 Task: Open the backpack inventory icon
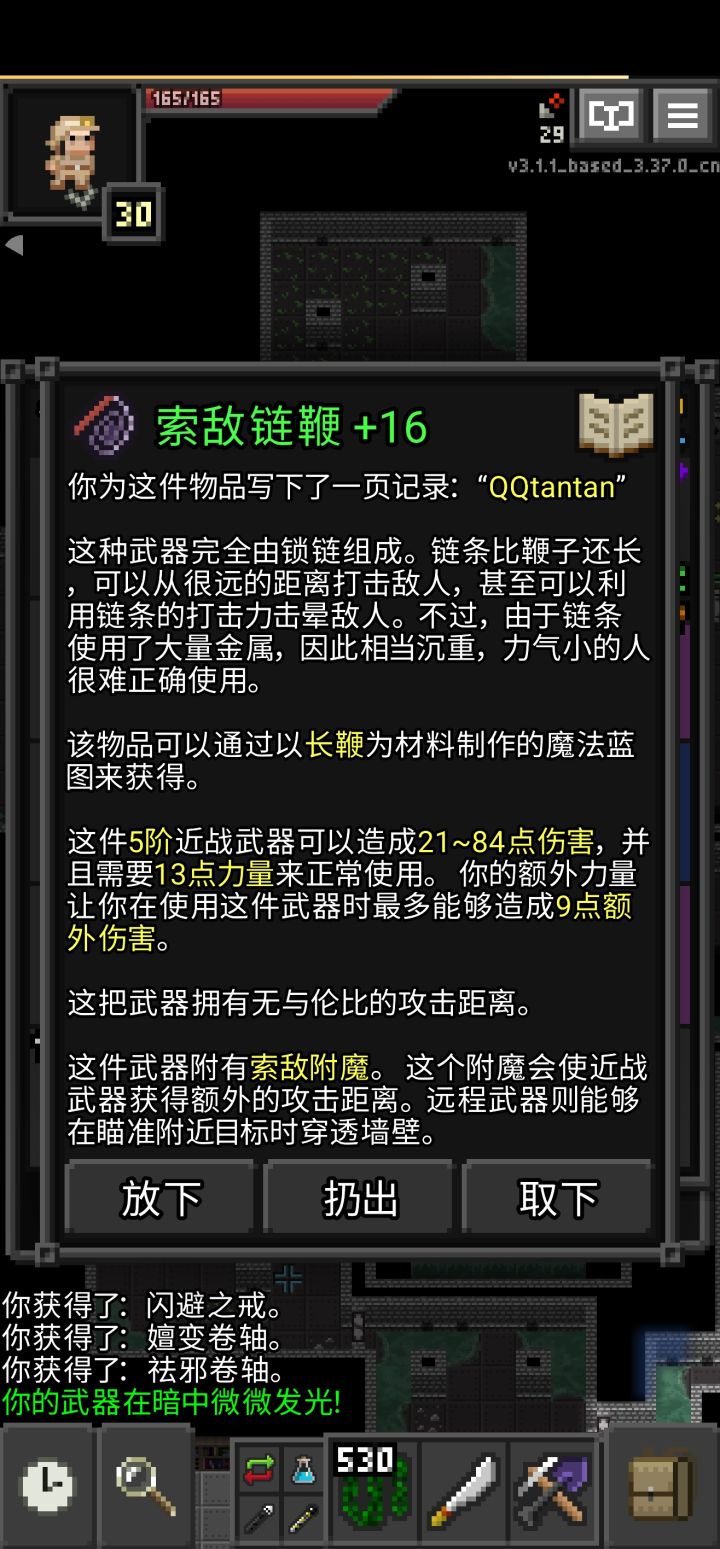[659, 1487]
